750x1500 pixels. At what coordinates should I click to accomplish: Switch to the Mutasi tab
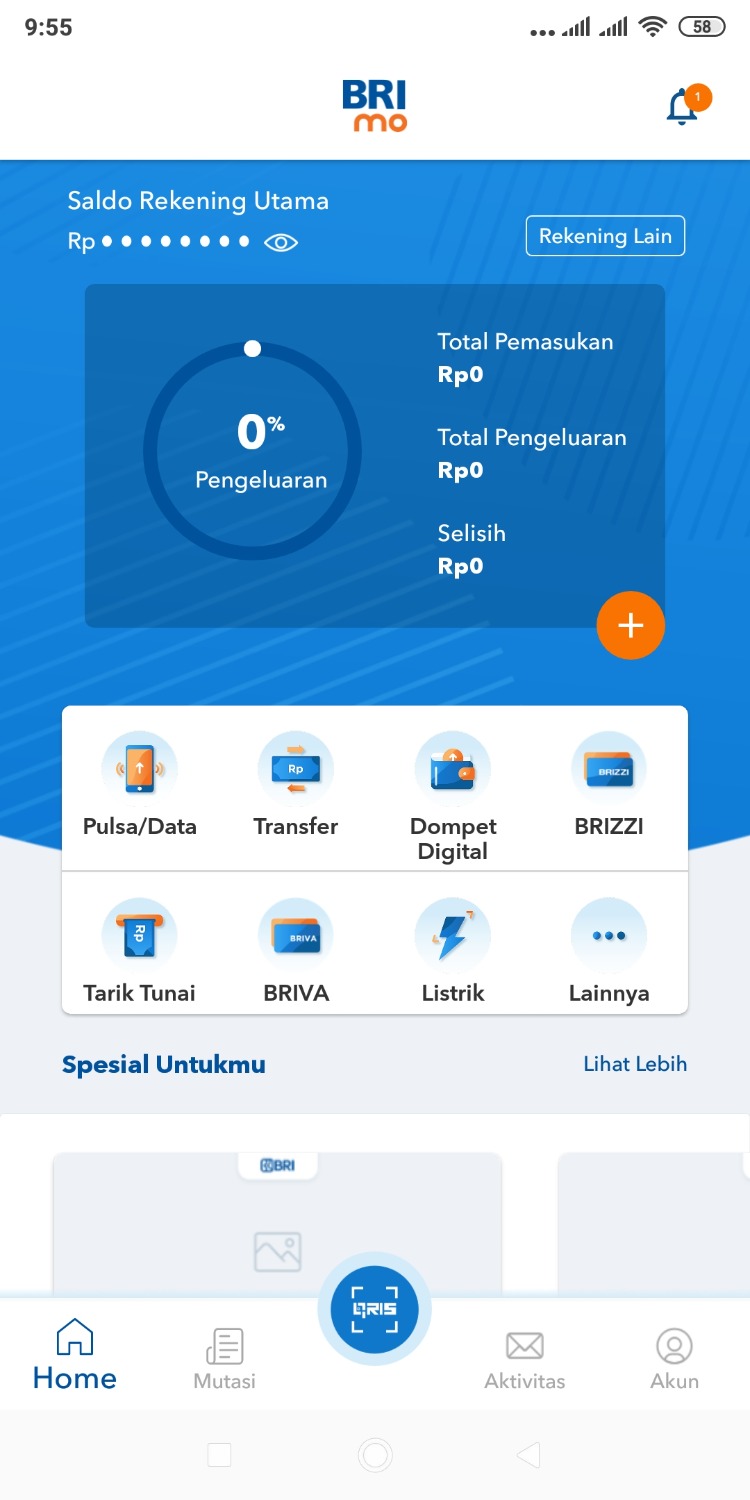(x=225, y=1358)
